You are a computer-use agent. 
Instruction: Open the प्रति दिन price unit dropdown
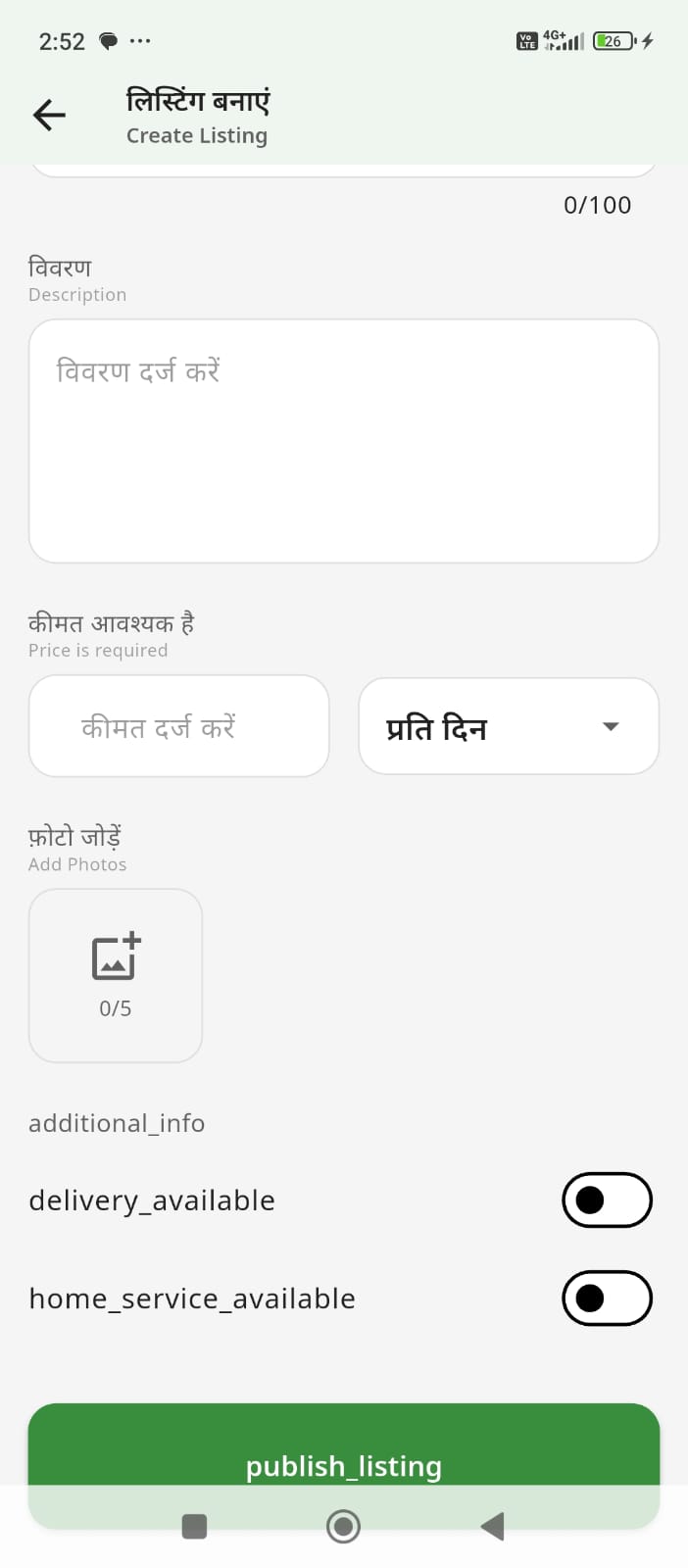[x=508, y=726]
